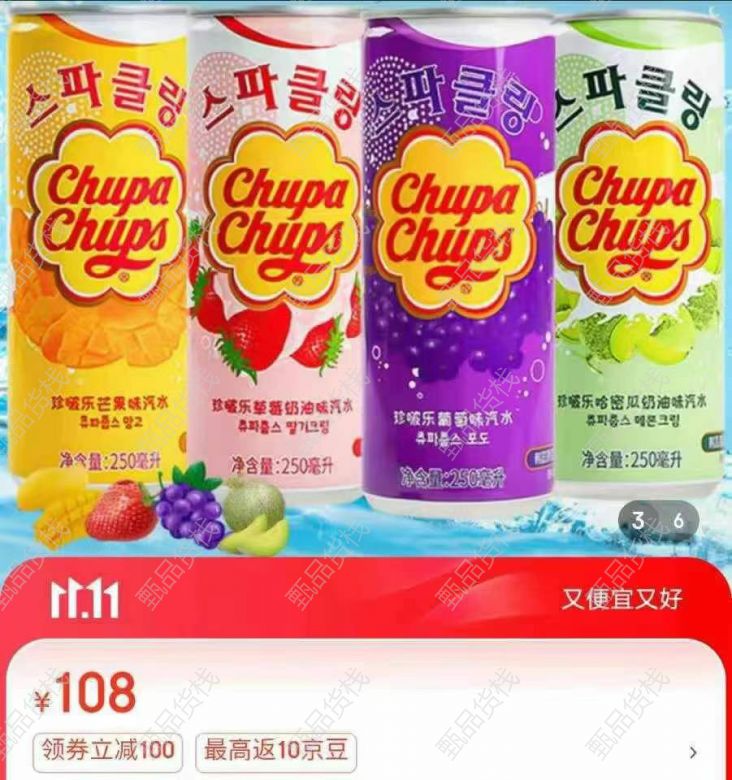Open the 11.11 又便宜又好 promotion banner
The width and height of the screenshot is (732, 780).
click(366, 599)
